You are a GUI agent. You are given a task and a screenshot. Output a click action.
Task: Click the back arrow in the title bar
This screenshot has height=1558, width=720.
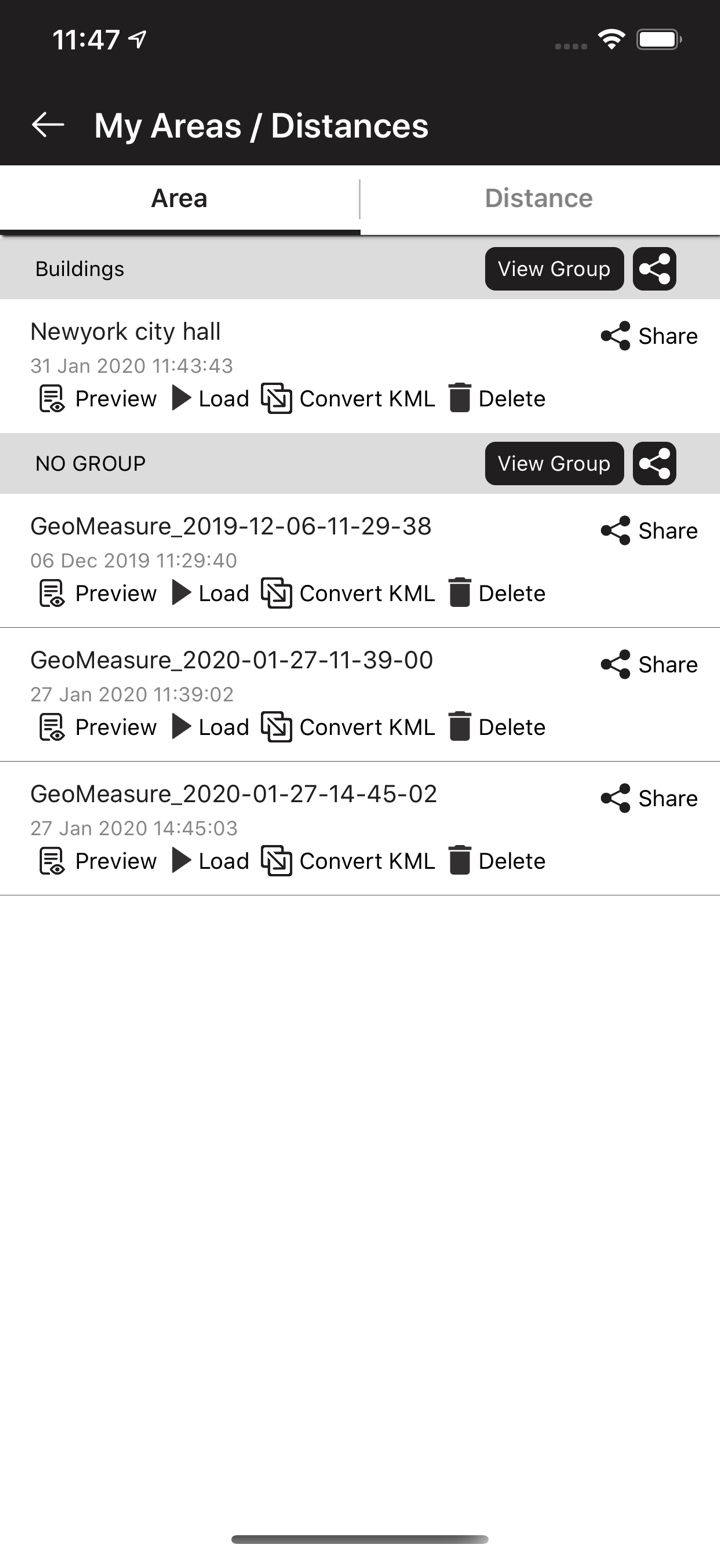[47, 124]
